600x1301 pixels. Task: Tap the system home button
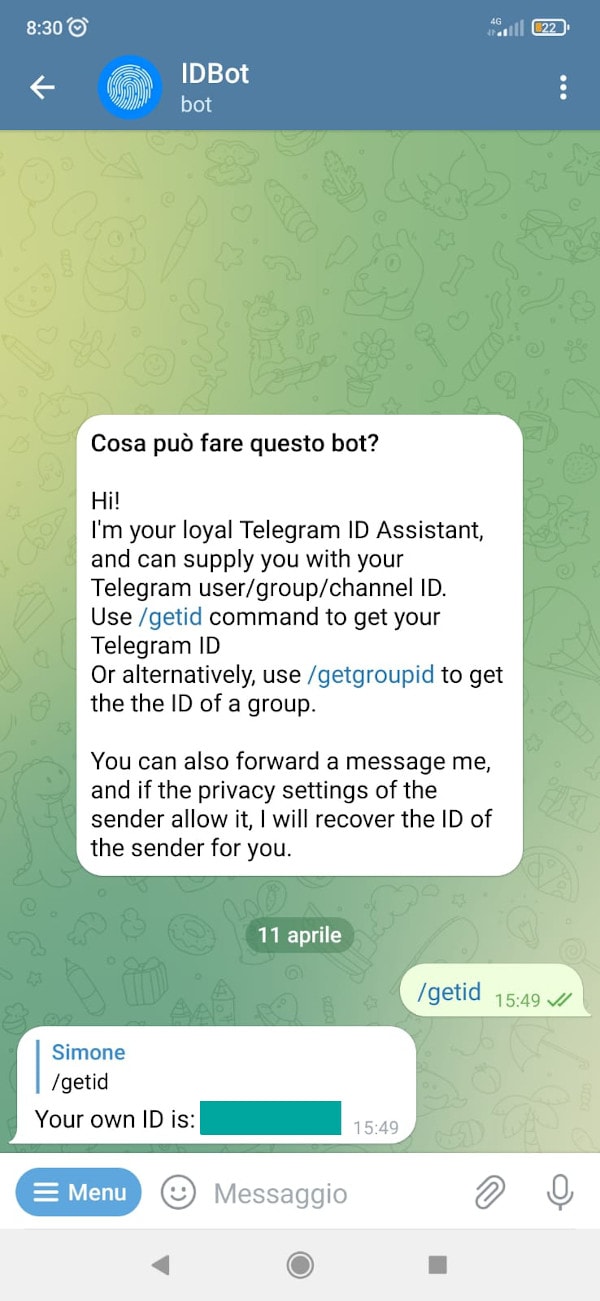pyautogui.click(x=300, y=1265)
